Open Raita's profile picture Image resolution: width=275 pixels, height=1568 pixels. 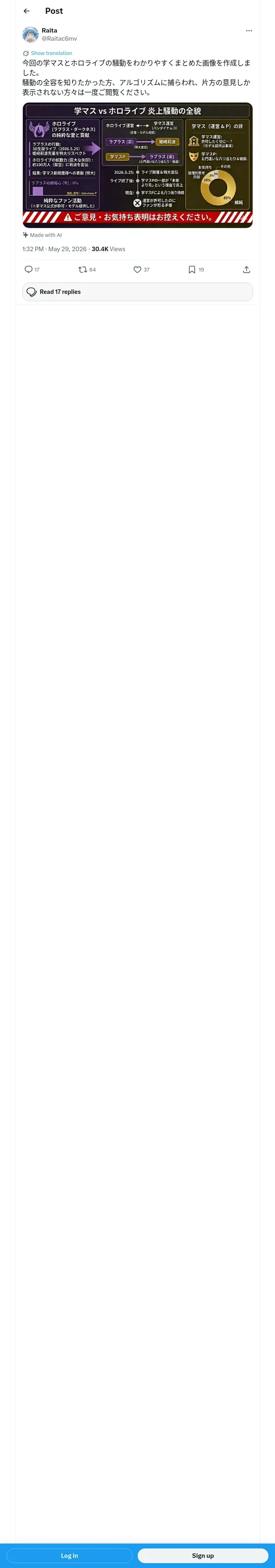[x=31, y=35]
